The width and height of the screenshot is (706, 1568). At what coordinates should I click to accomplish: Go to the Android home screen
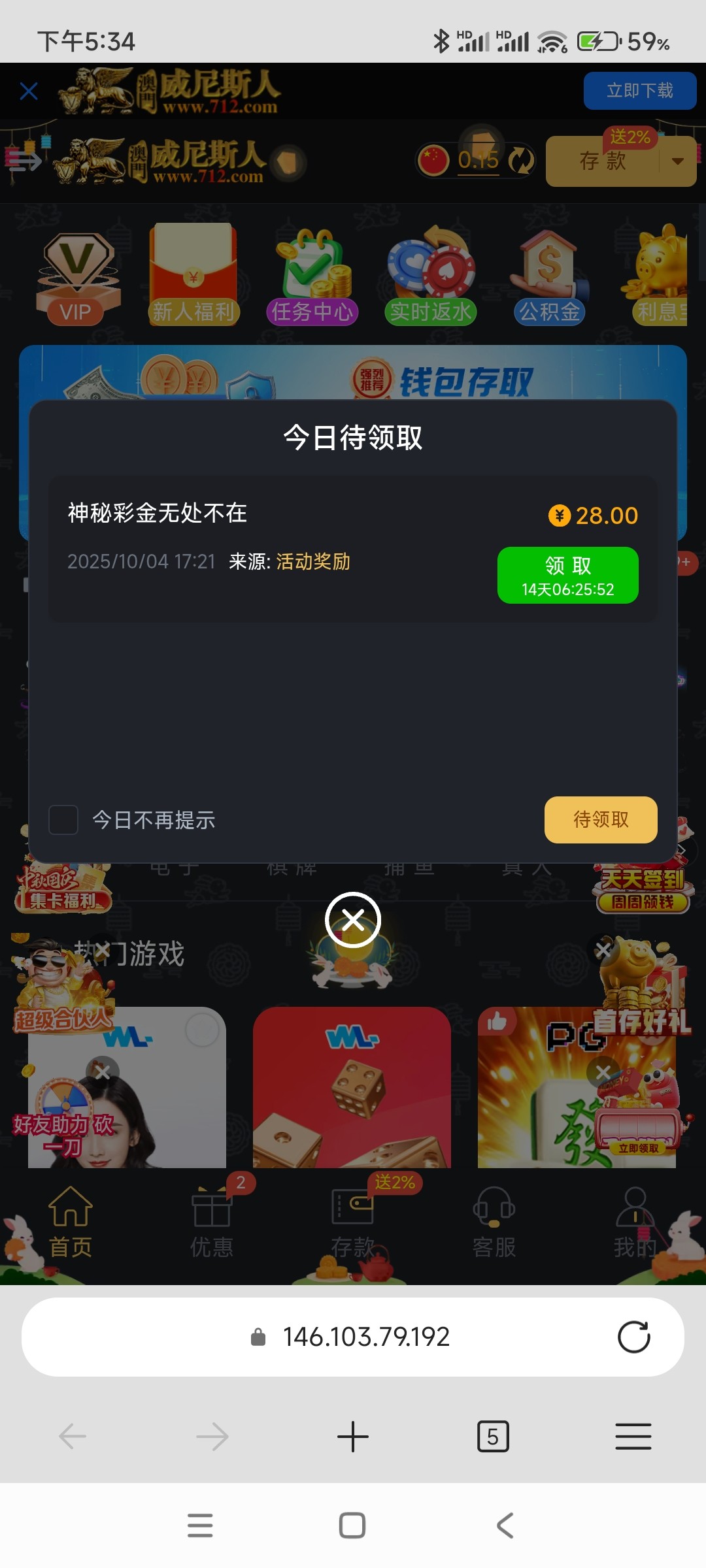[352, 1526]
